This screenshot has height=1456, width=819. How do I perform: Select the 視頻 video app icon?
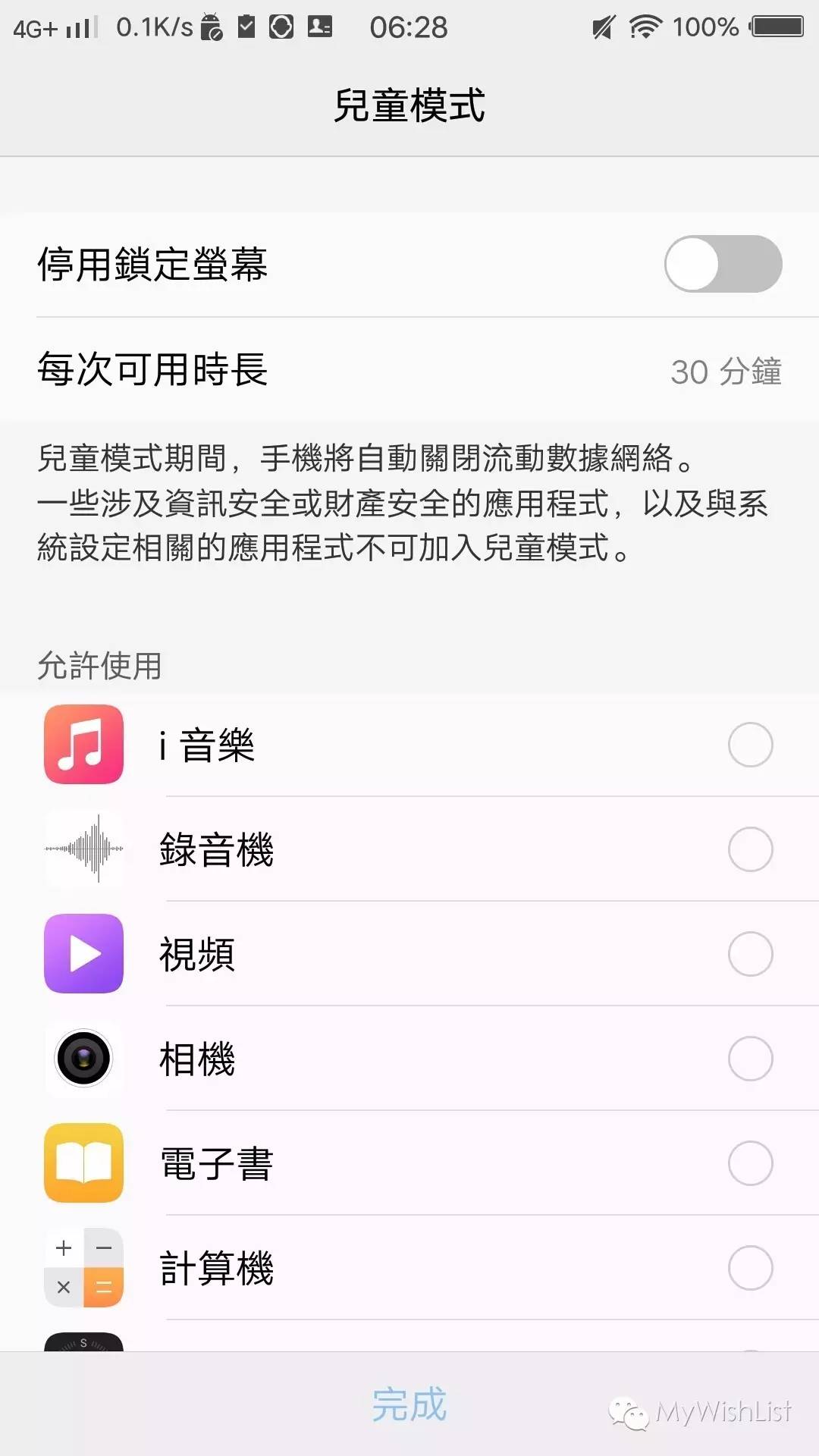pyautogui.click(x=83, y=954)
